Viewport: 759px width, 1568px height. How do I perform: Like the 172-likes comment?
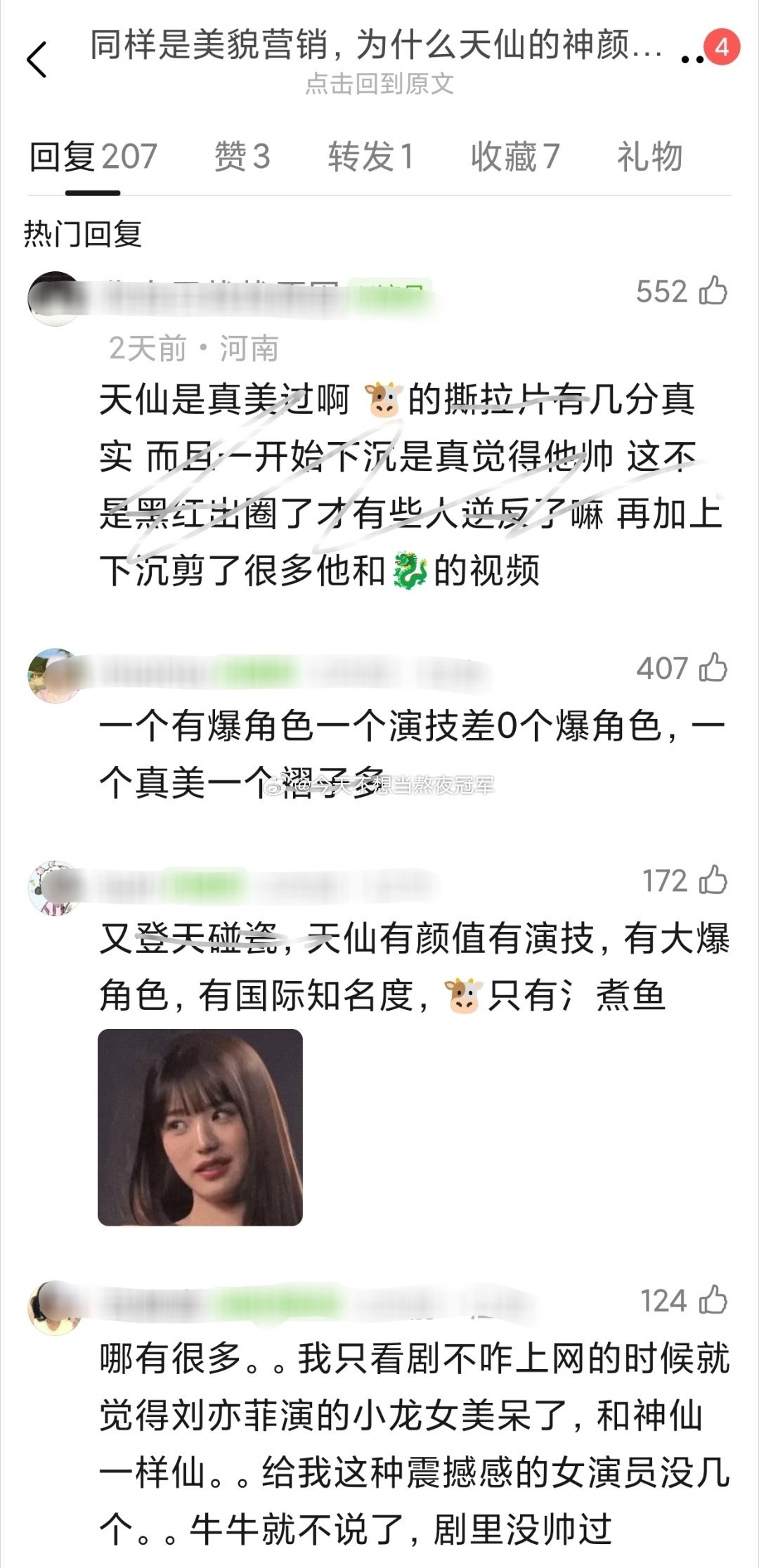point(713,881)
